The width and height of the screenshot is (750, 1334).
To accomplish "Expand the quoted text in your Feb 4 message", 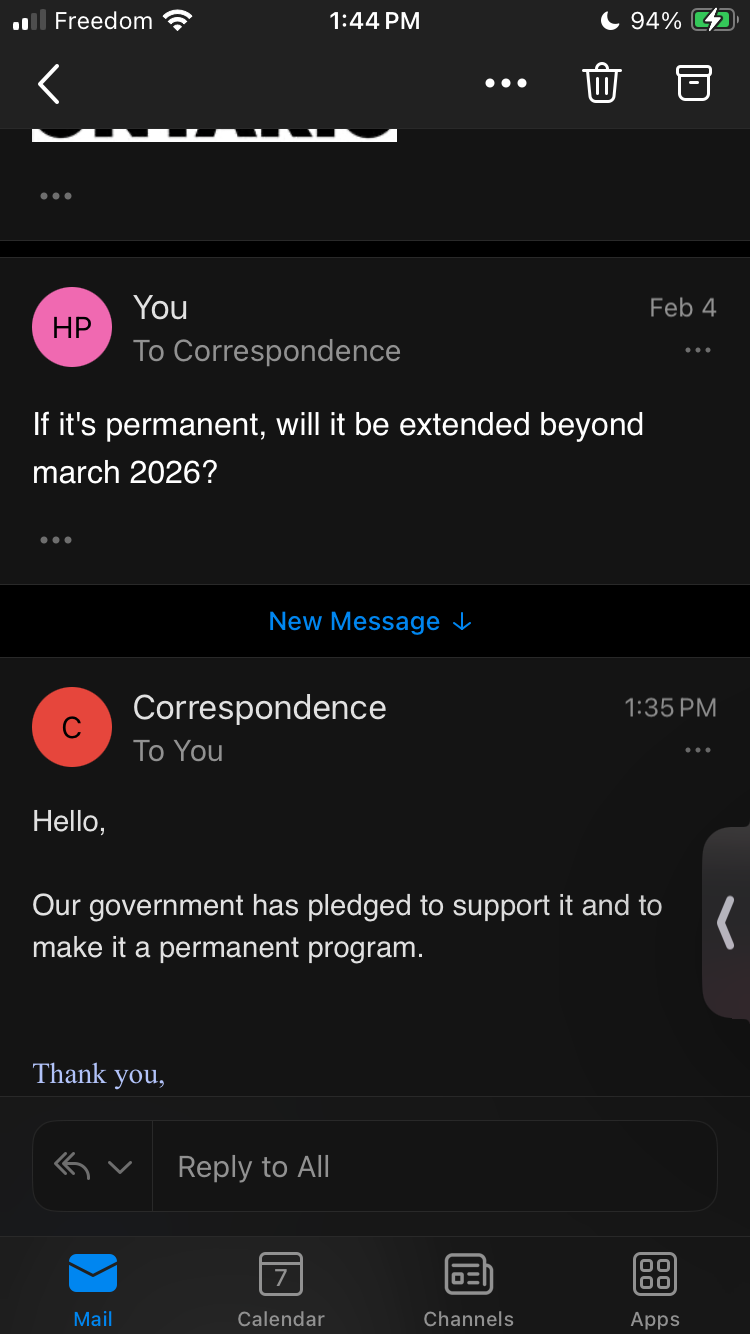I will [x=56, y=540].
